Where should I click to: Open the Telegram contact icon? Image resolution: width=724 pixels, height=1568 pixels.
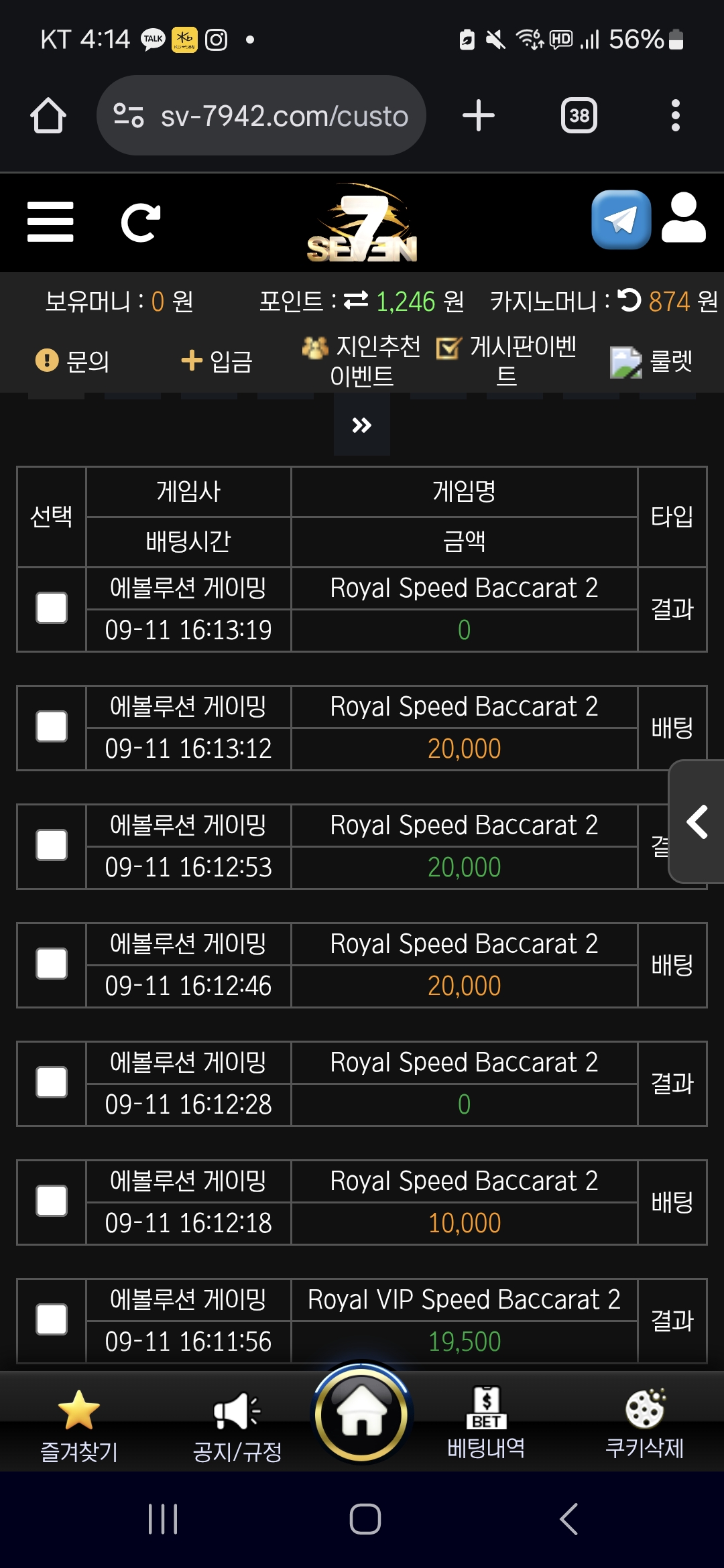pos(621,220)
